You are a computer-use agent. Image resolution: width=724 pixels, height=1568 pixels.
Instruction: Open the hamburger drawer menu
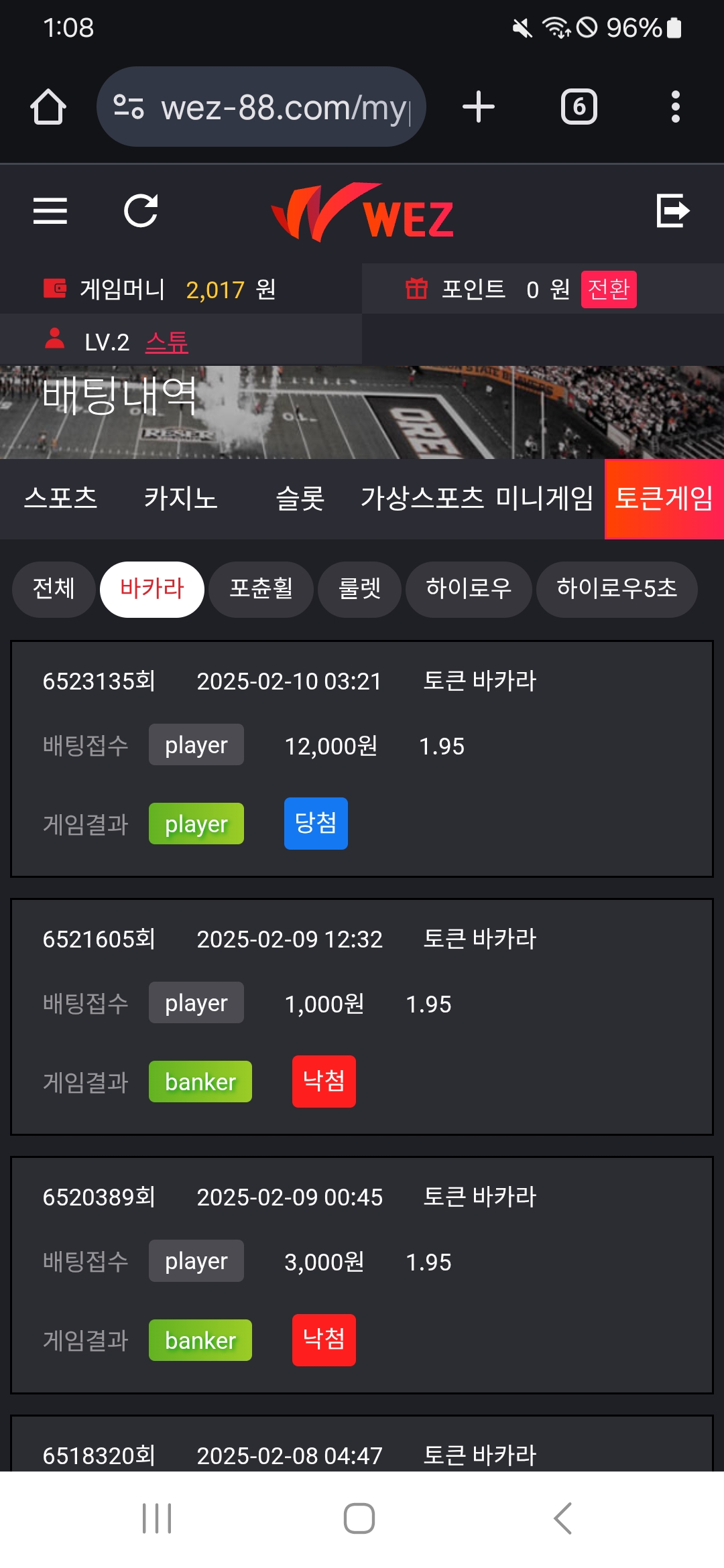pyautogui.click(x=50, y=211)
